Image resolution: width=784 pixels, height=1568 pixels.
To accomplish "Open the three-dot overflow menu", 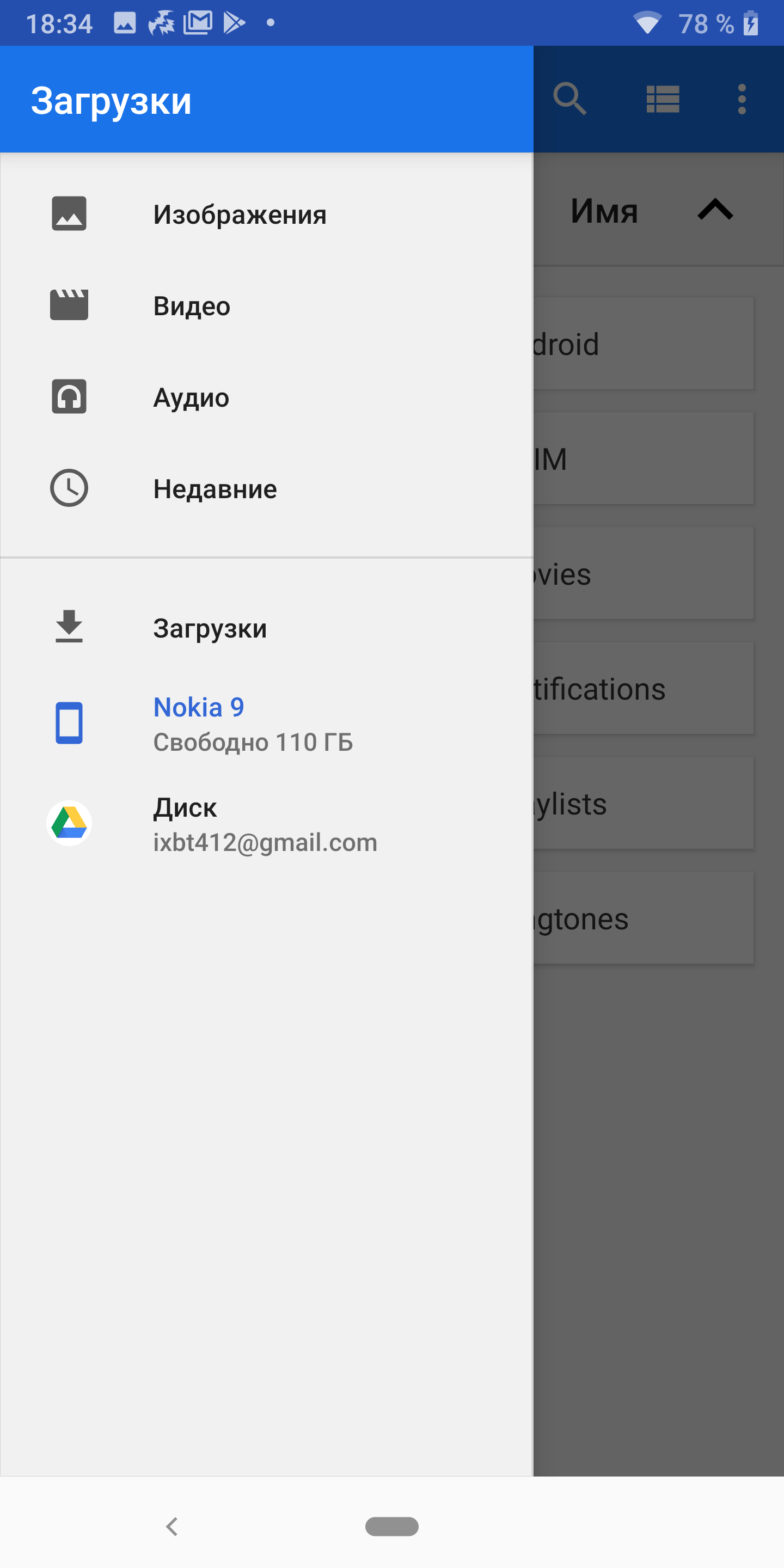I will pyautogui.click(x=742, y=99).
